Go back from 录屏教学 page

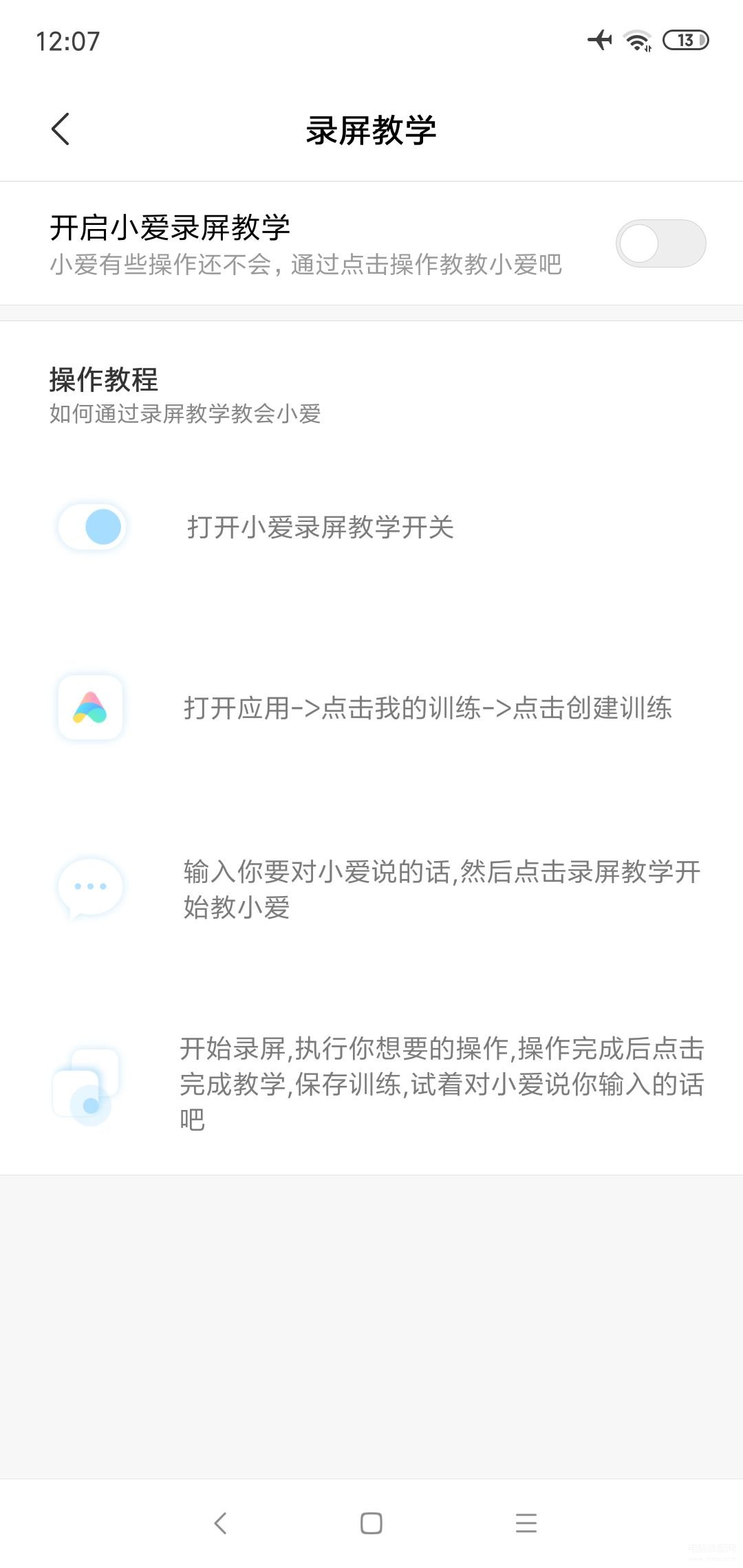[61, 129]
